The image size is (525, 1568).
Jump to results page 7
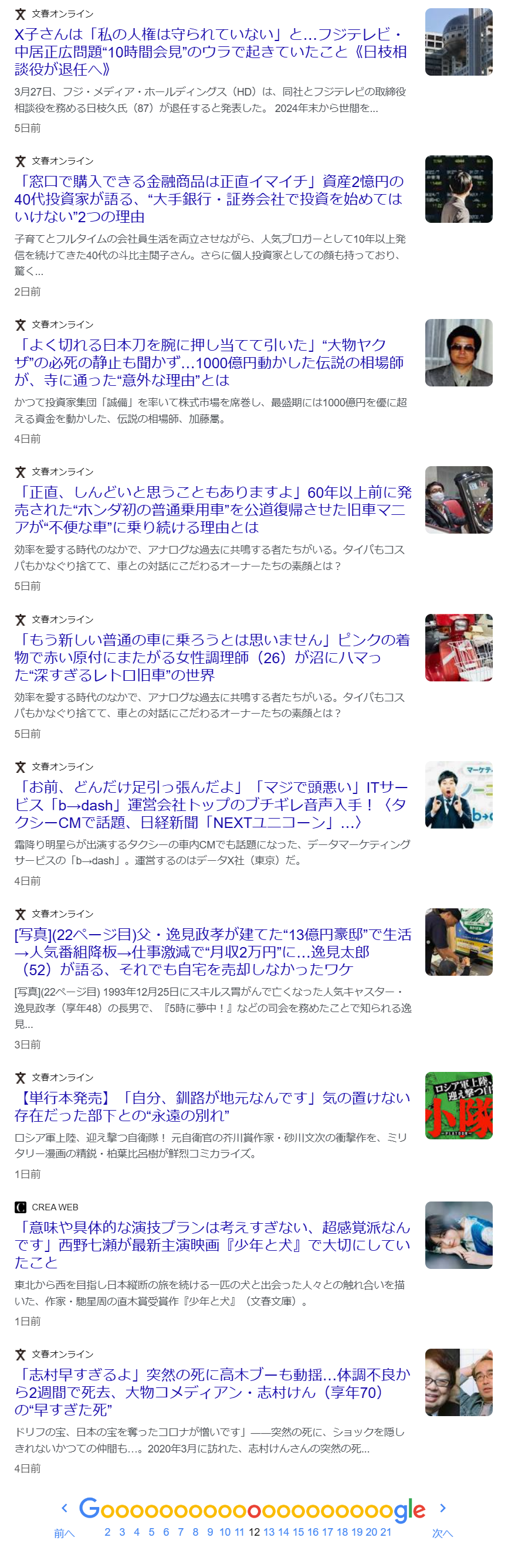[x=181, y=1532]
